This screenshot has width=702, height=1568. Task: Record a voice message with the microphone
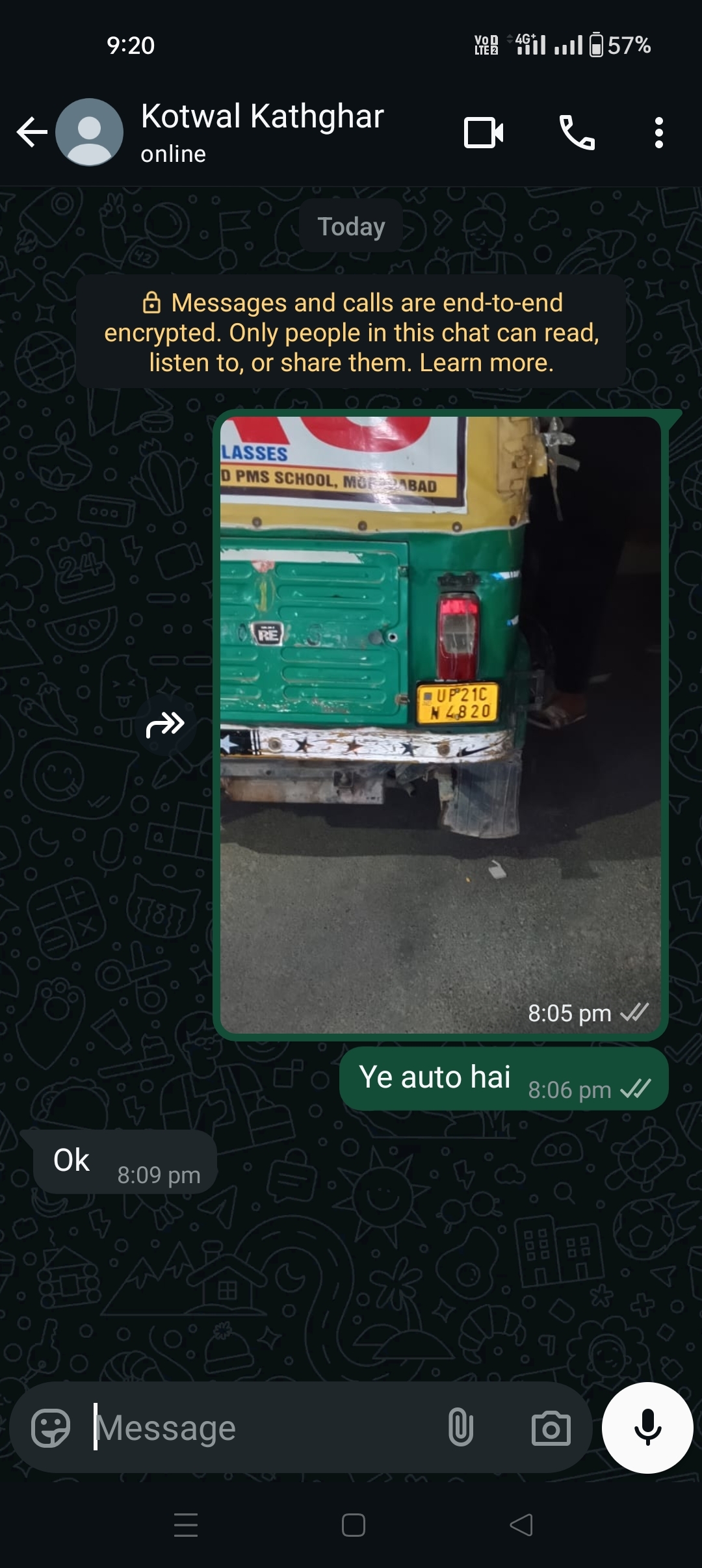(x=647, y=1428)
